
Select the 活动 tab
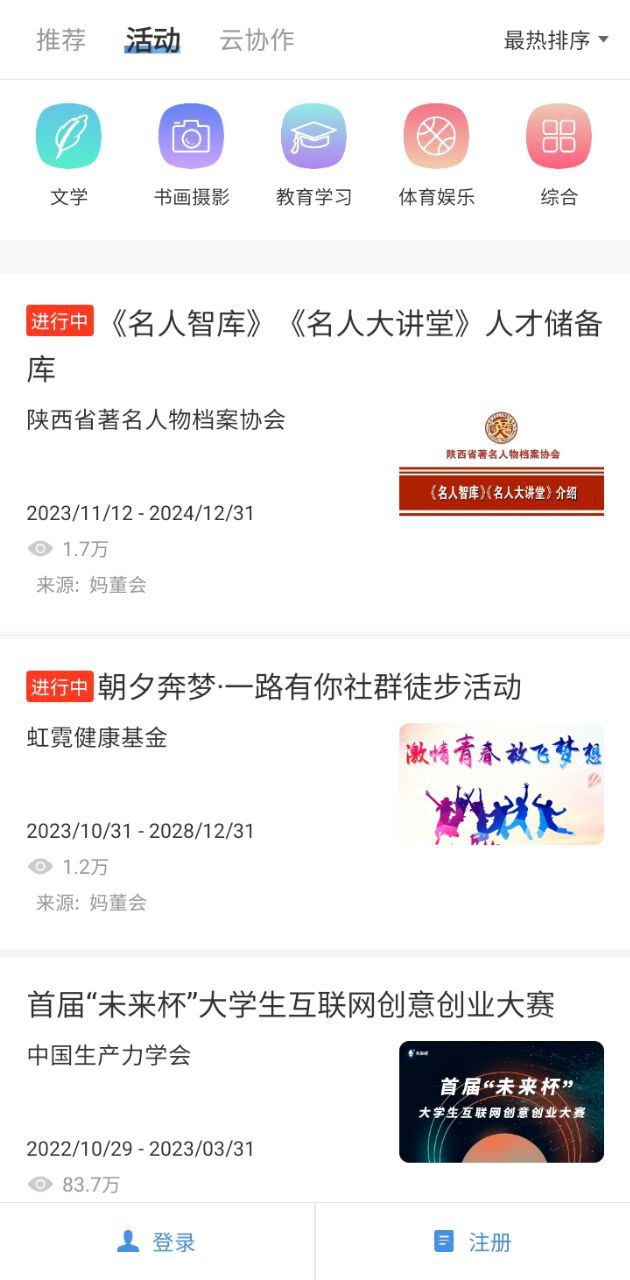click(x=153, y=40)
